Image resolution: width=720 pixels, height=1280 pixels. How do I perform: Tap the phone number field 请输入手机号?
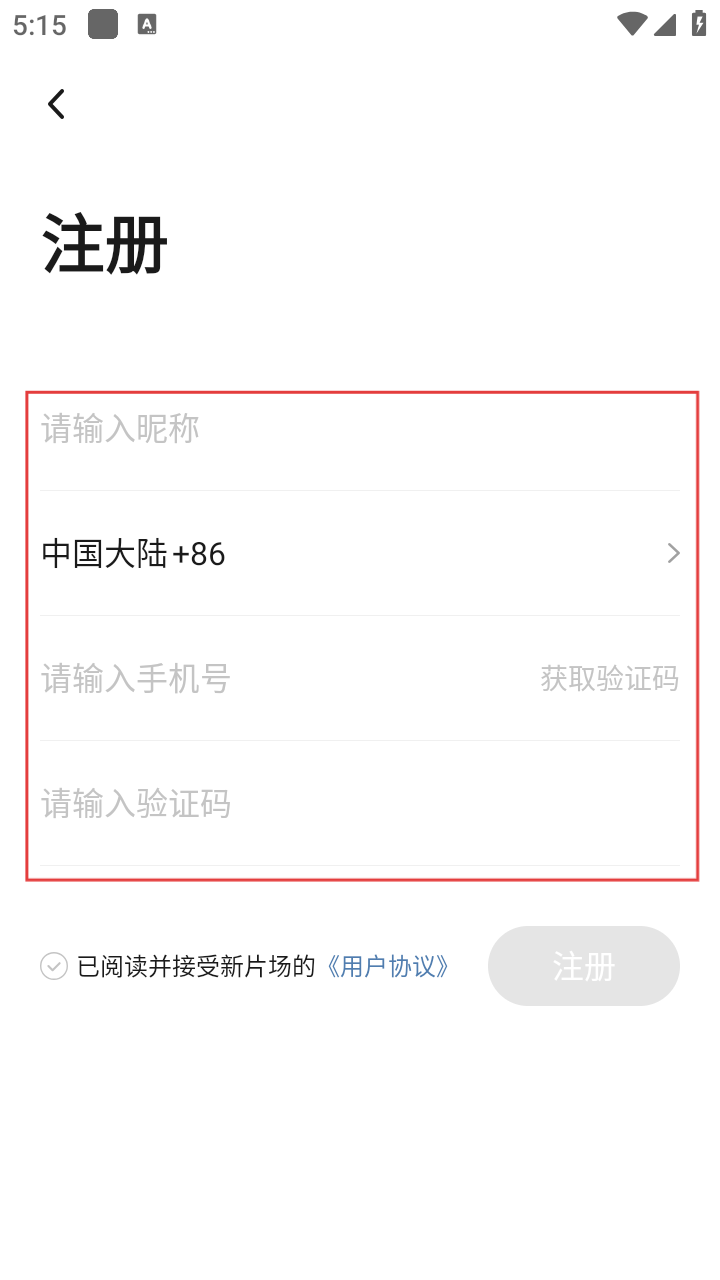[250, 679]
